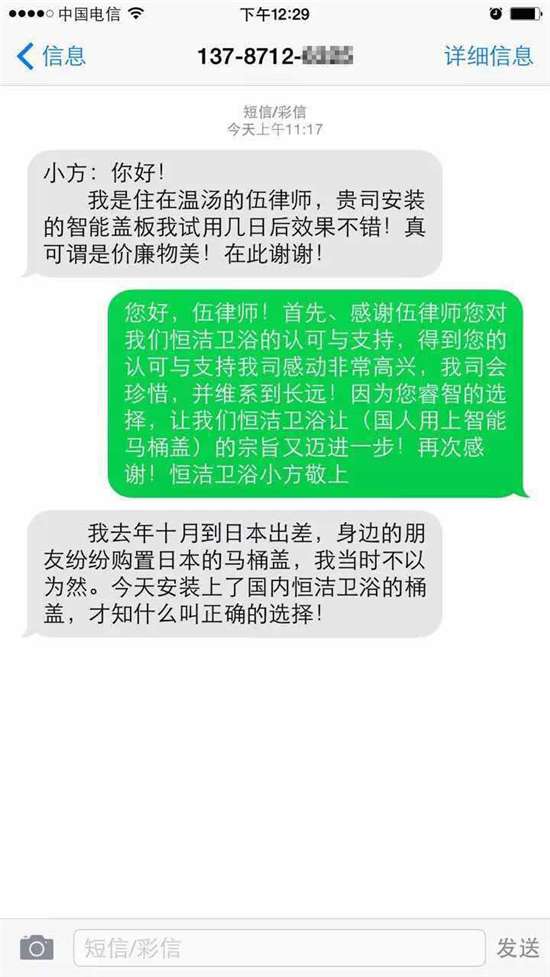Open 详细信息 for this contact

click(489, 56)
